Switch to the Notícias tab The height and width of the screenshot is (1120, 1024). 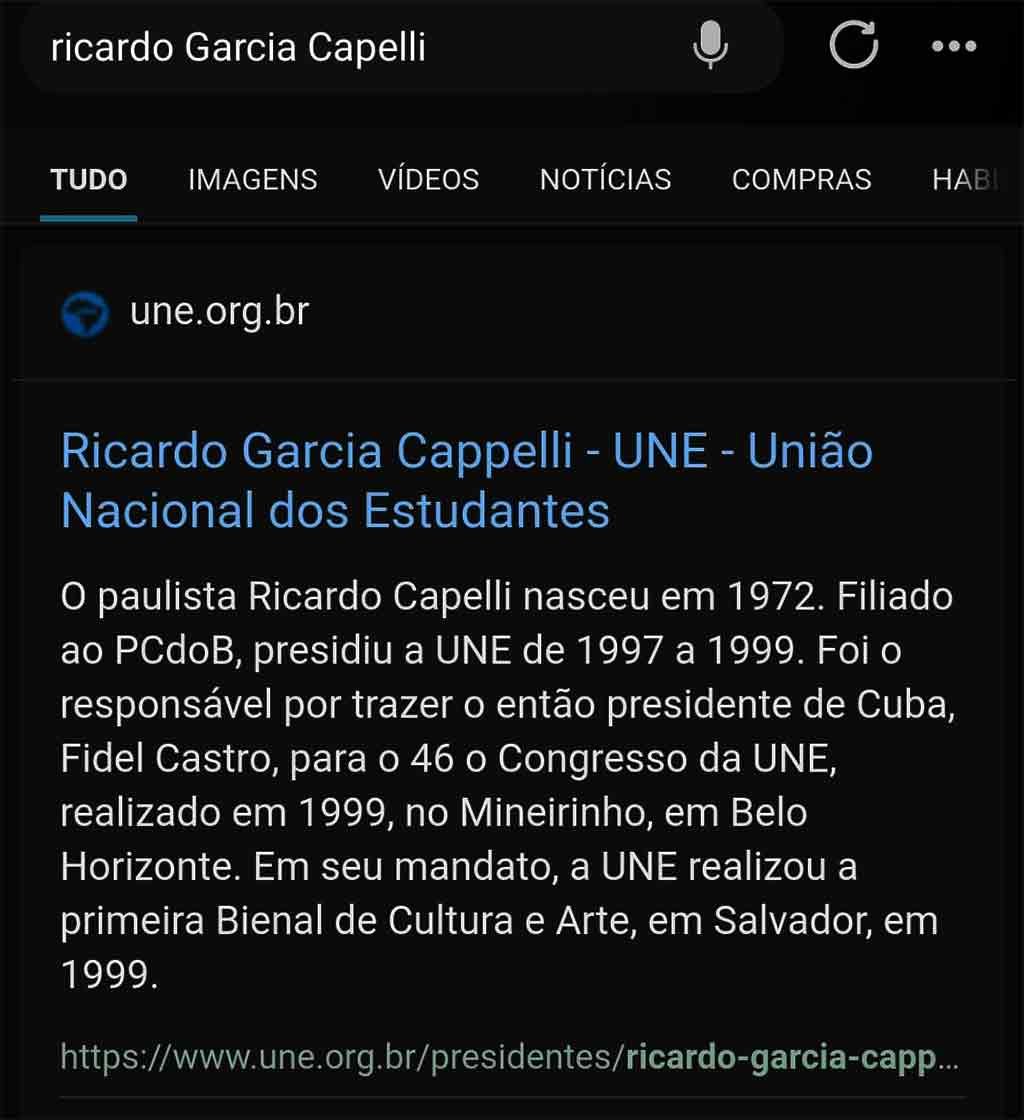605,180
